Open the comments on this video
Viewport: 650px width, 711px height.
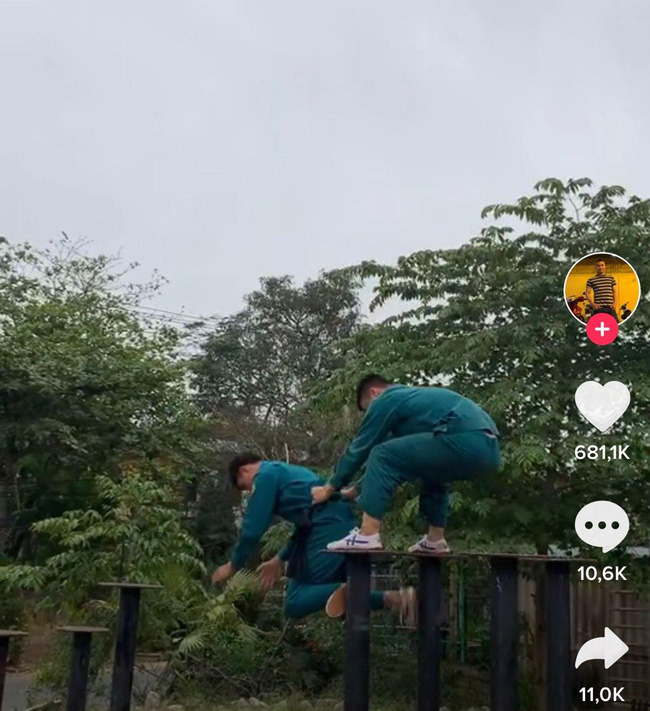[602, 526]
